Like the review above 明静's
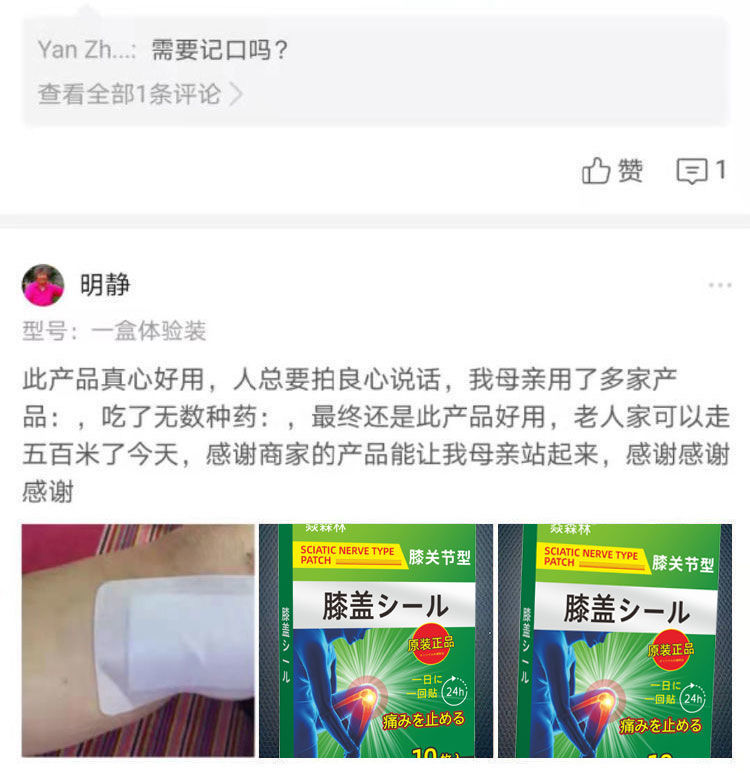The width and height of the screenshot is (750, 780). coord(612,171)
